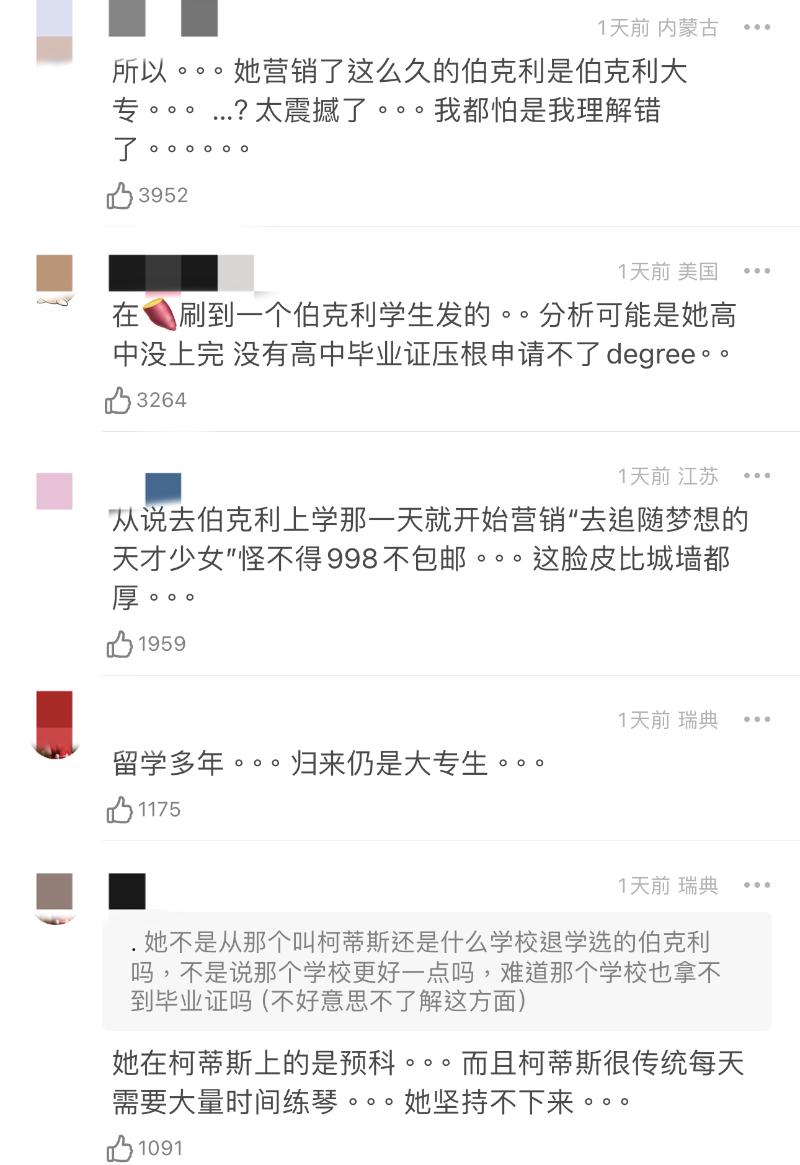The width and height of the screenshot is (800, 1165).
Task: Like the 柯蒂斯预科 reply with 1091 likes
Action: 120,1148
